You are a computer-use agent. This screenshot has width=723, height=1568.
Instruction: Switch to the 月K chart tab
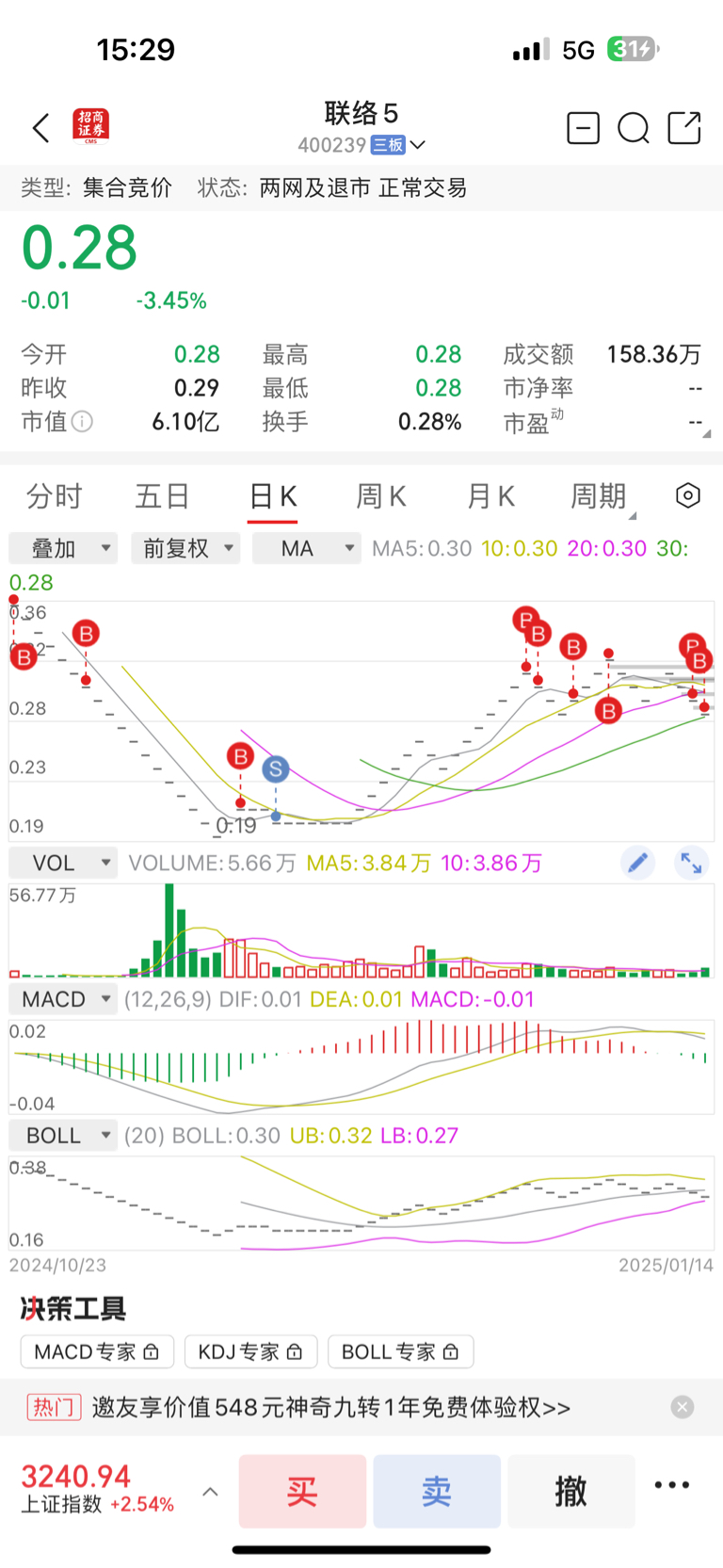coord(490,495)
